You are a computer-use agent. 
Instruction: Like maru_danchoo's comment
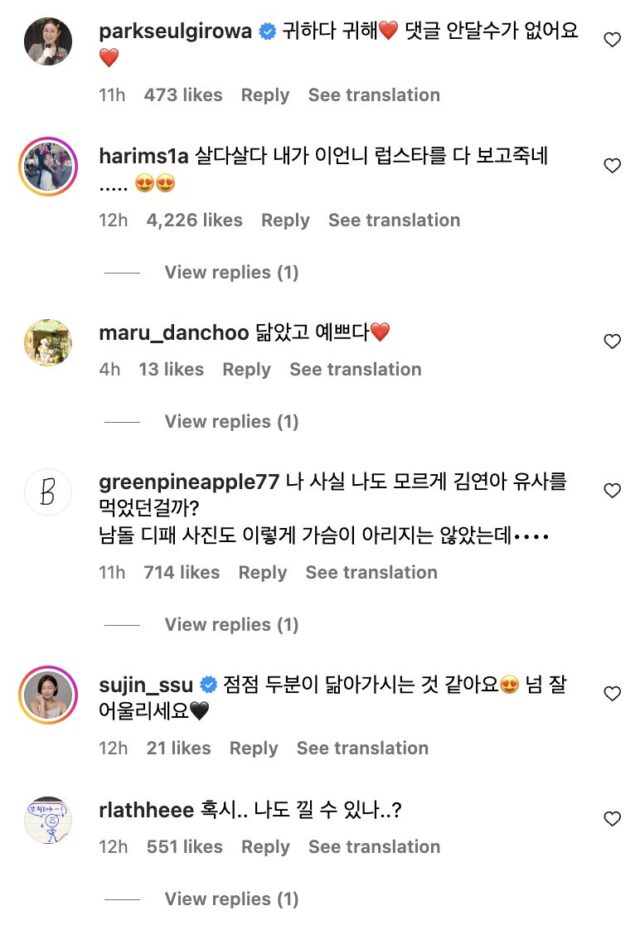click(x=612, y=341)
